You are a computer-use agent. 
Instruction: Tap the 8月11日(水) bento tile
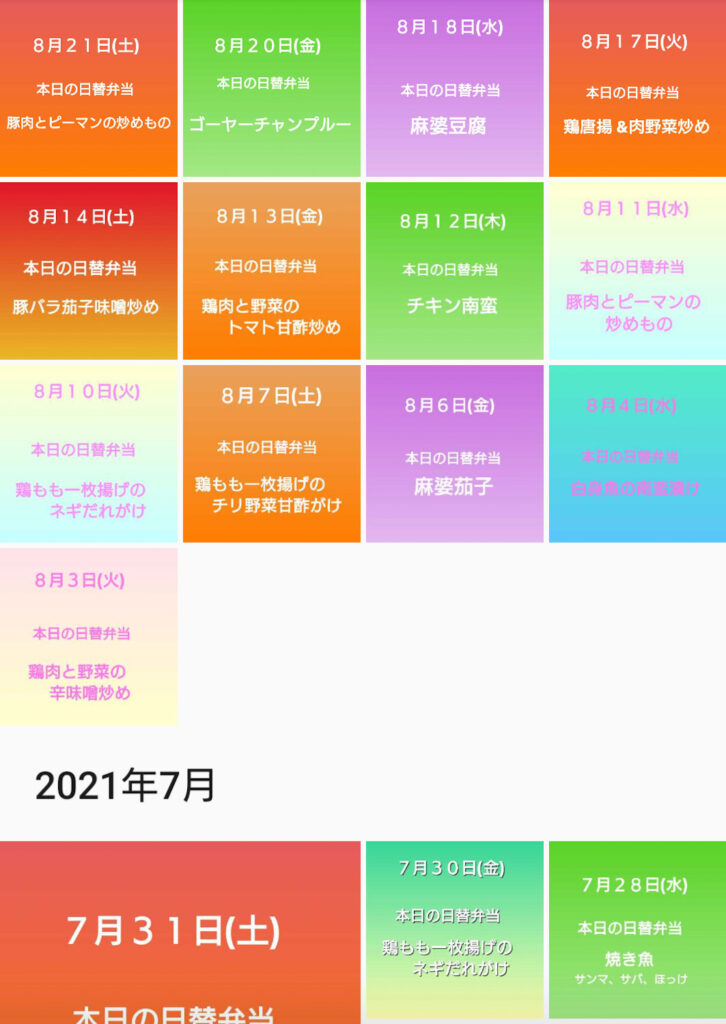(x=637, y=270)
